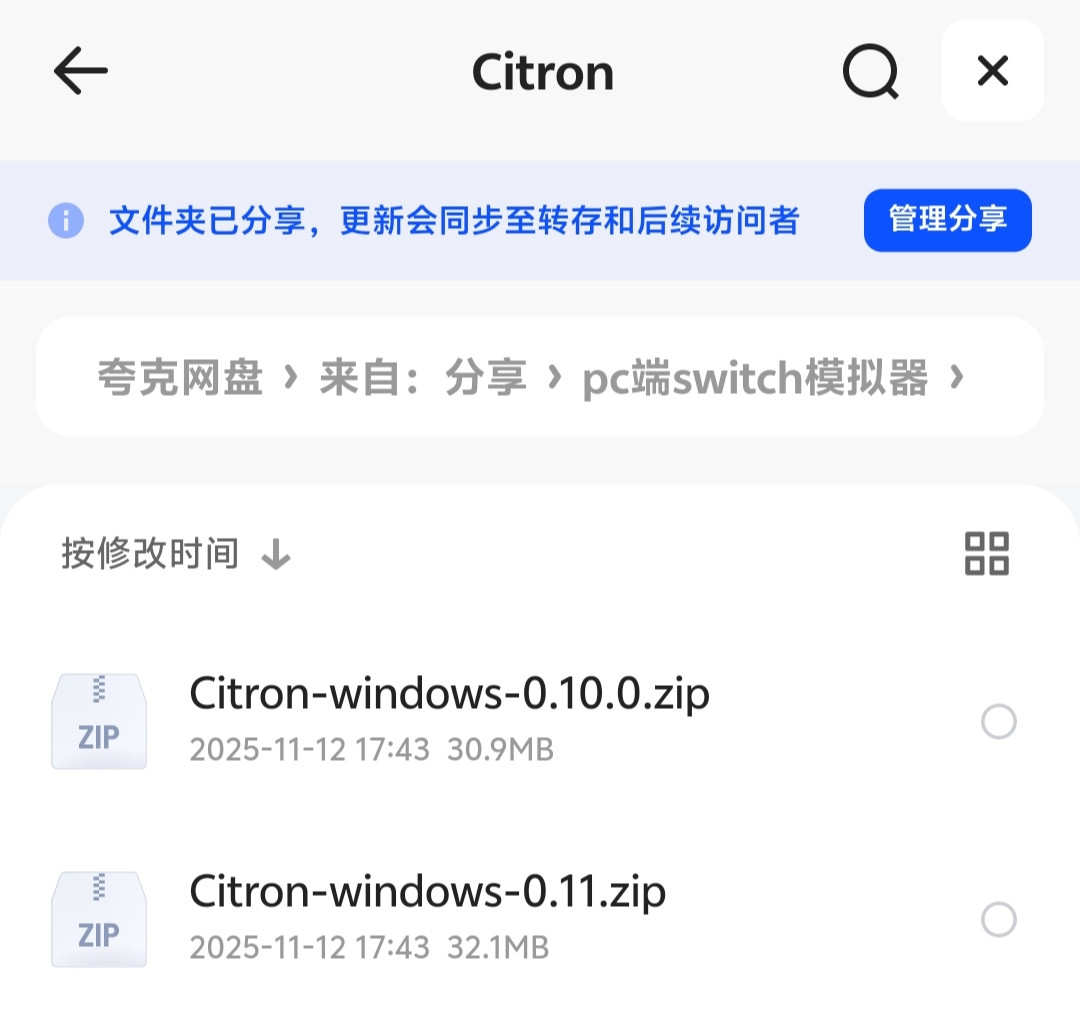Select Citron-windows-0.10.0.zip with its circle
The width and height of the screenshot is (1080, 1028).
tap(998, 721)
